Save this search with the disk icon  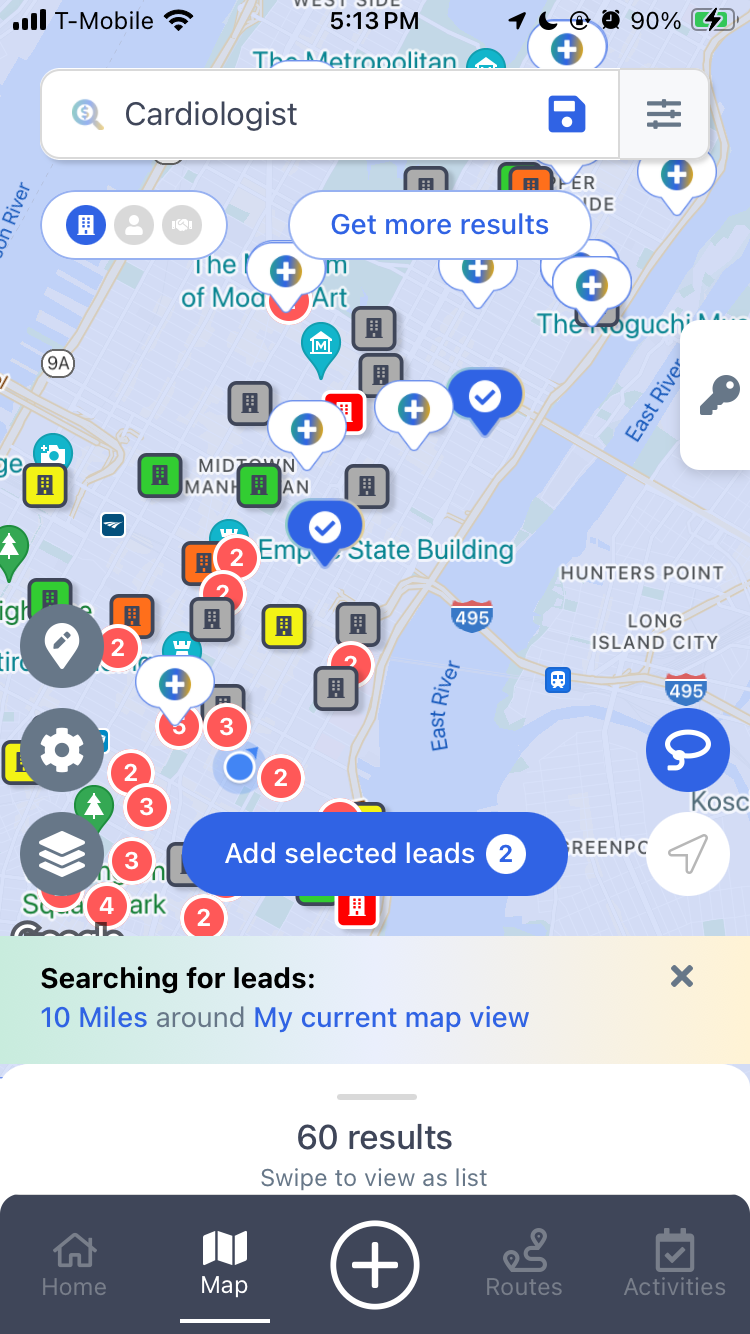[567, 115]
